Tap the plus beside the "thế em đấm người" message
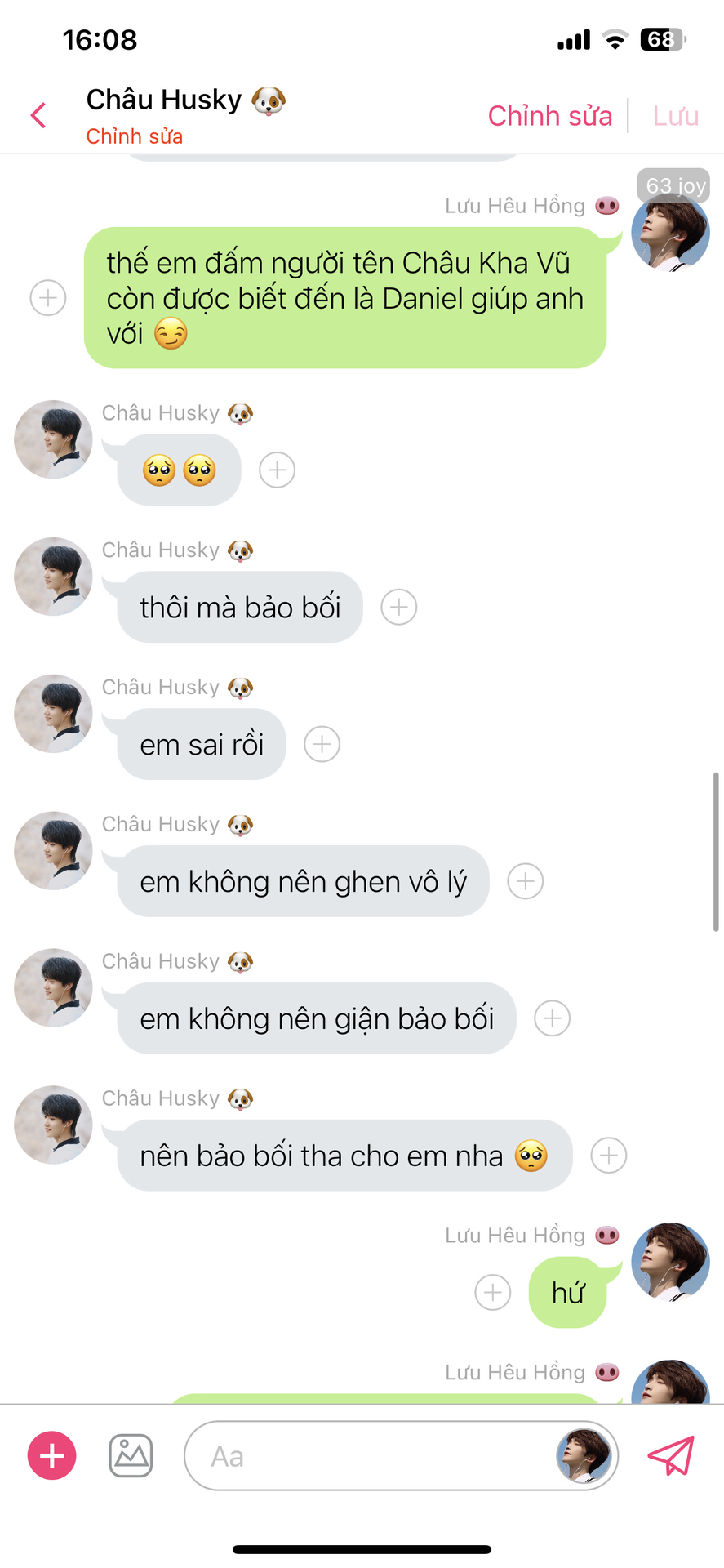This screenshot has width=724, height=1568. (48, 298)
